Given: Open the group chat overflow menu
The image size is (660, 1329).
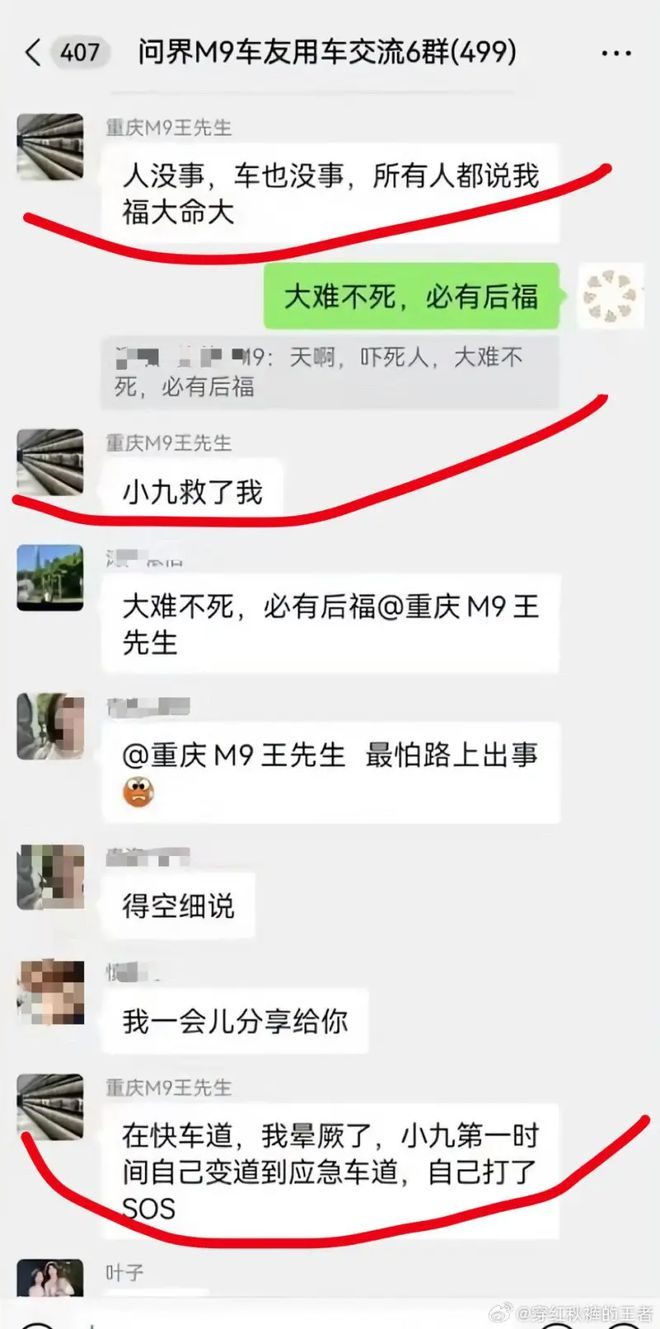Looking at the screenshot, I should (615, 52).
